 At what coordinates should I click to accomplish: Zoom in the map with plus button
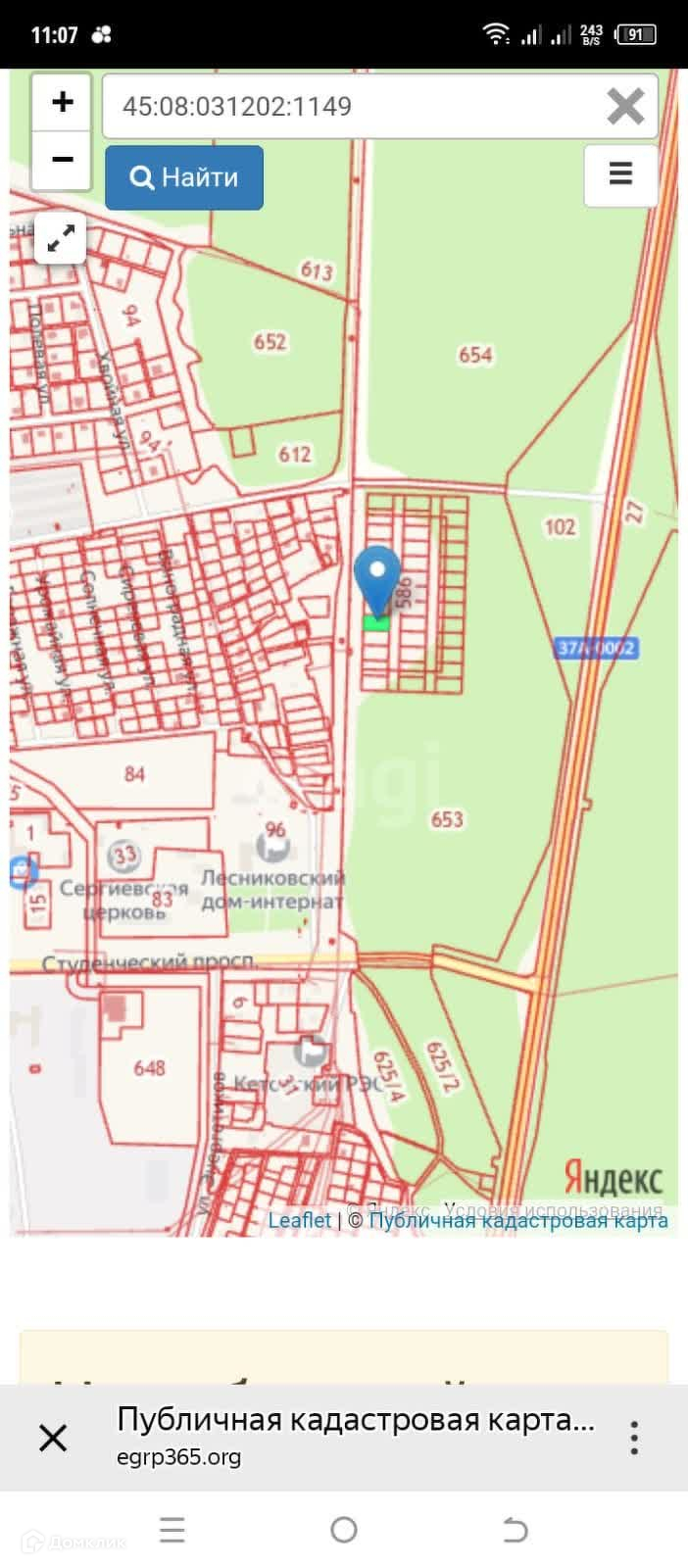62,102
